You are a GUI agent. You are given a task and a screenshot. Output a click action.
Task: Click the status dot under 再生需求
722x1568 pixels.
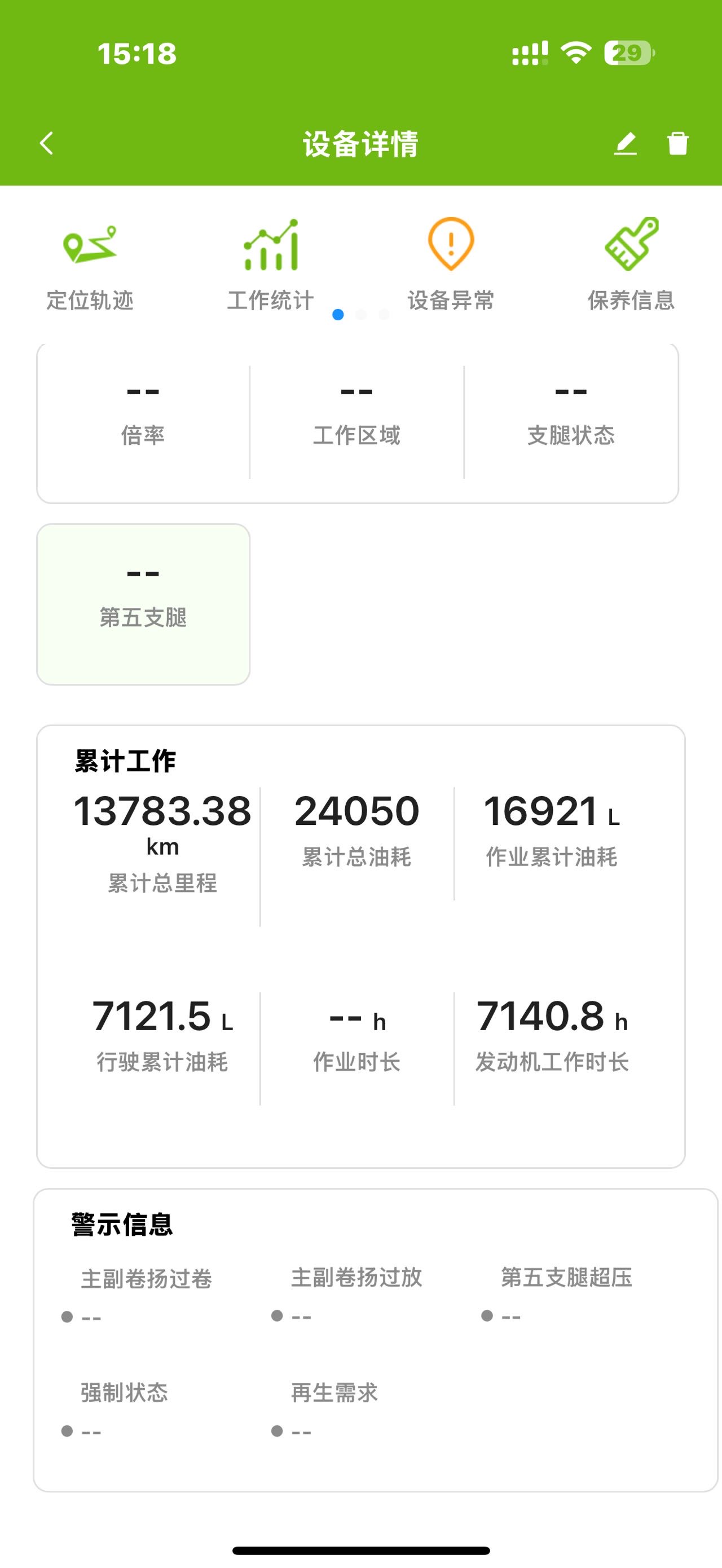pyautogui.click(x=276, y=1431)
